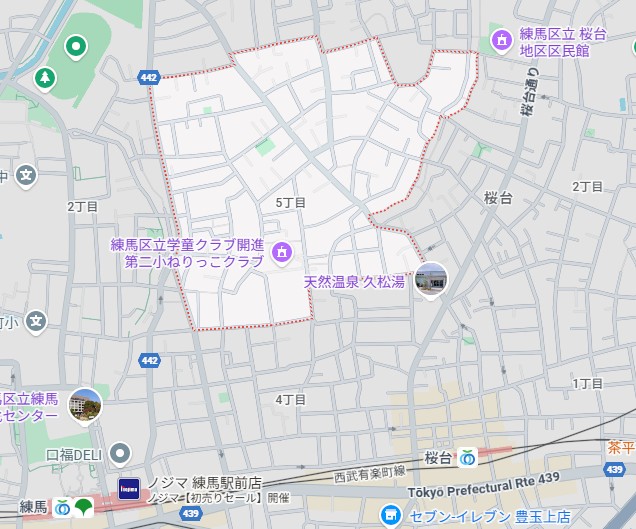The height and width of the screenshot is (529, 636).
Task: Open the 練馬センター photo marker
Action: (x=85, y=405)
